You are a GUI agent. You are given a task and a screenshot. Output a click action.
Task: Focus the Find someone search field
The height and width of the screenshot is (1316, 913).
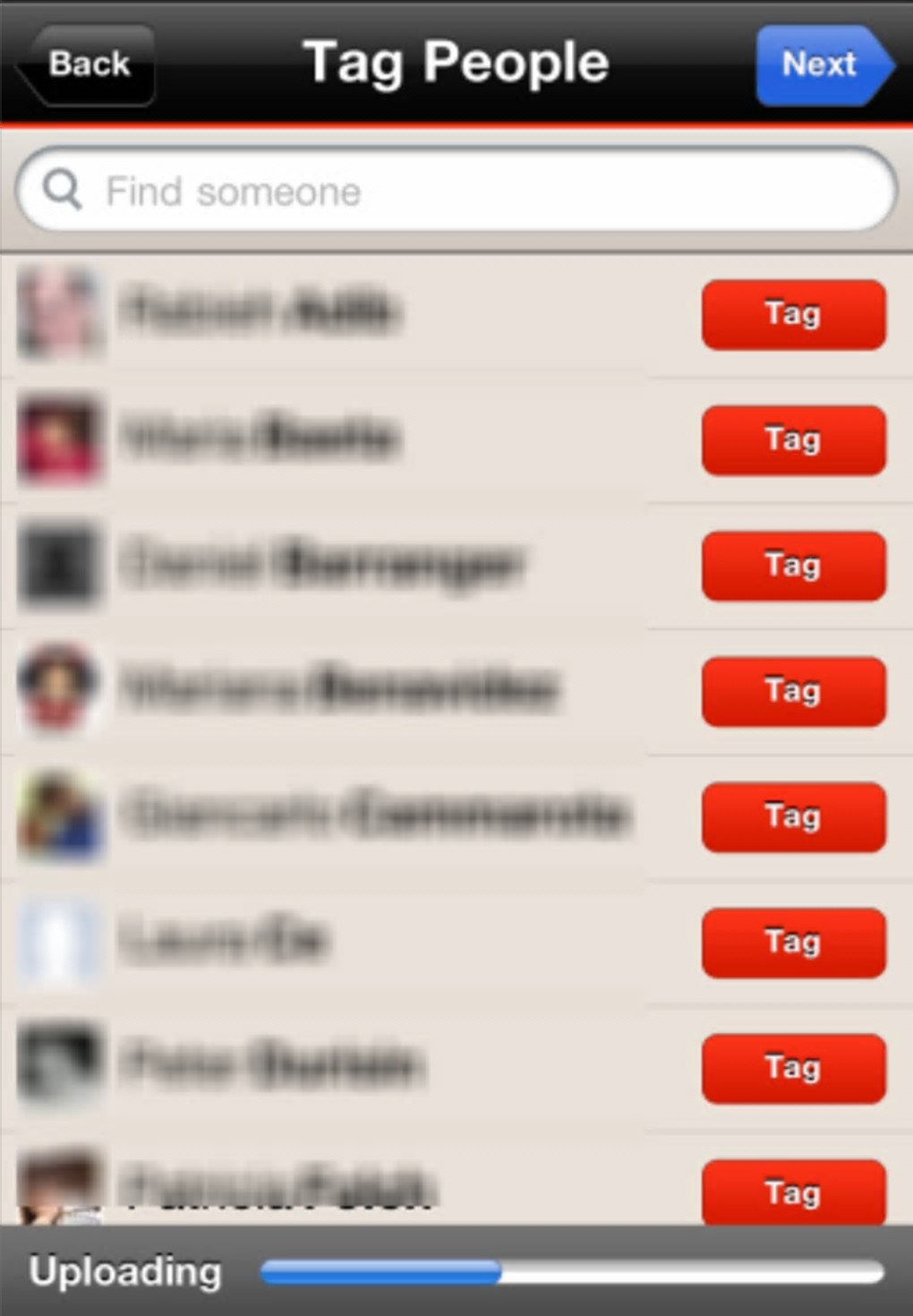tap(456, 191)
